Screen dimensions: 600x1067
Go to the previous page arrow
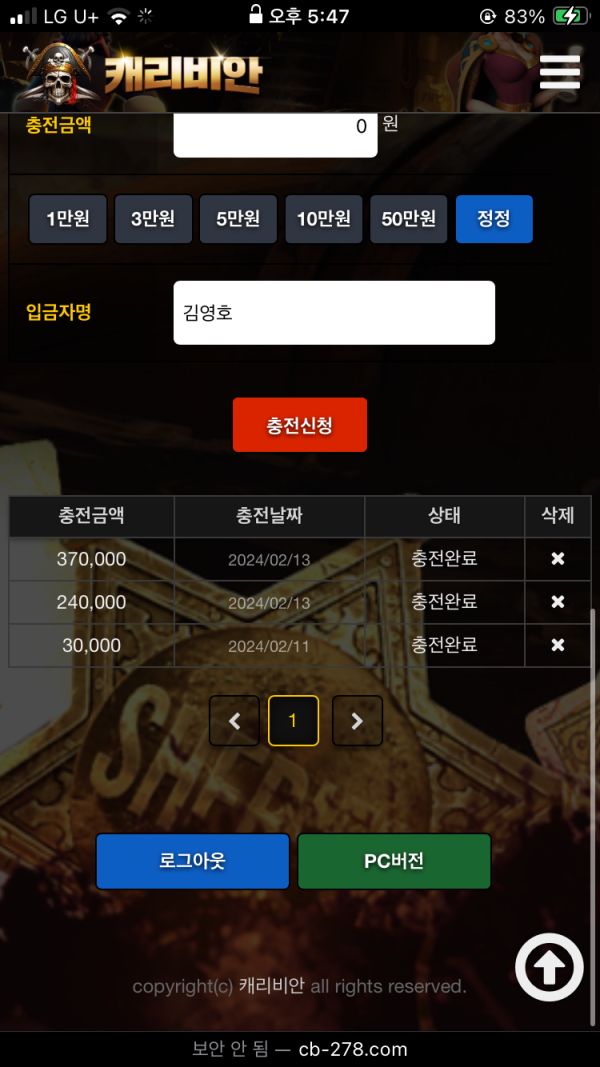234,721
